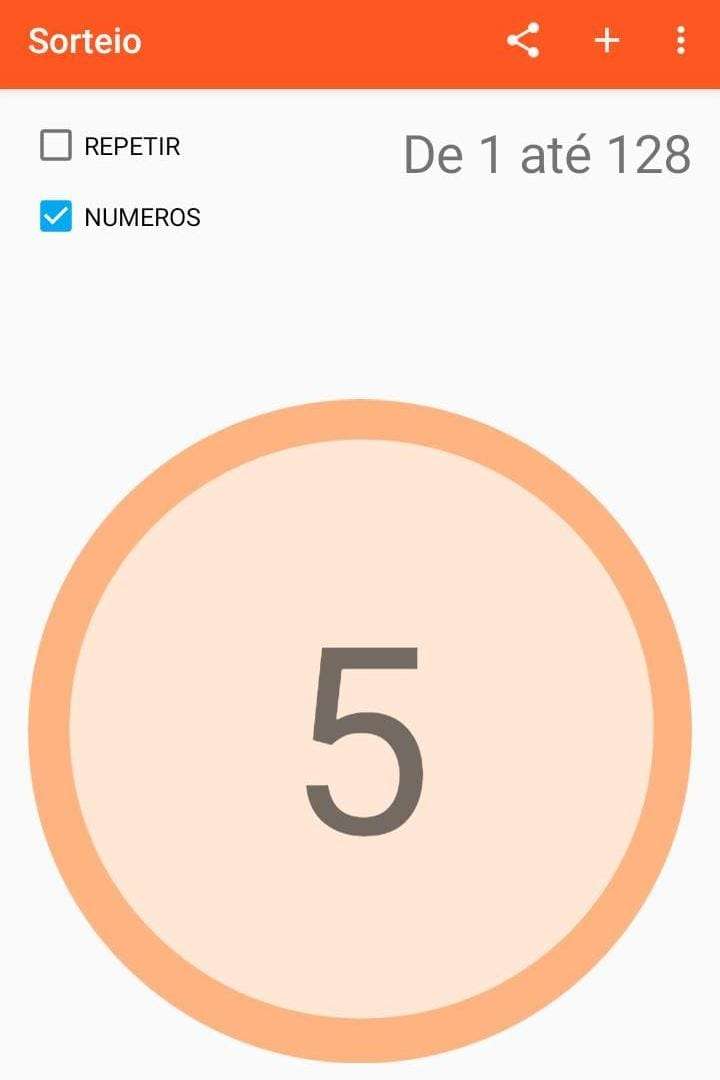Uncheck the NUMEROS checkbox
The image size is (720, 1080).
(x=56, y=216)
